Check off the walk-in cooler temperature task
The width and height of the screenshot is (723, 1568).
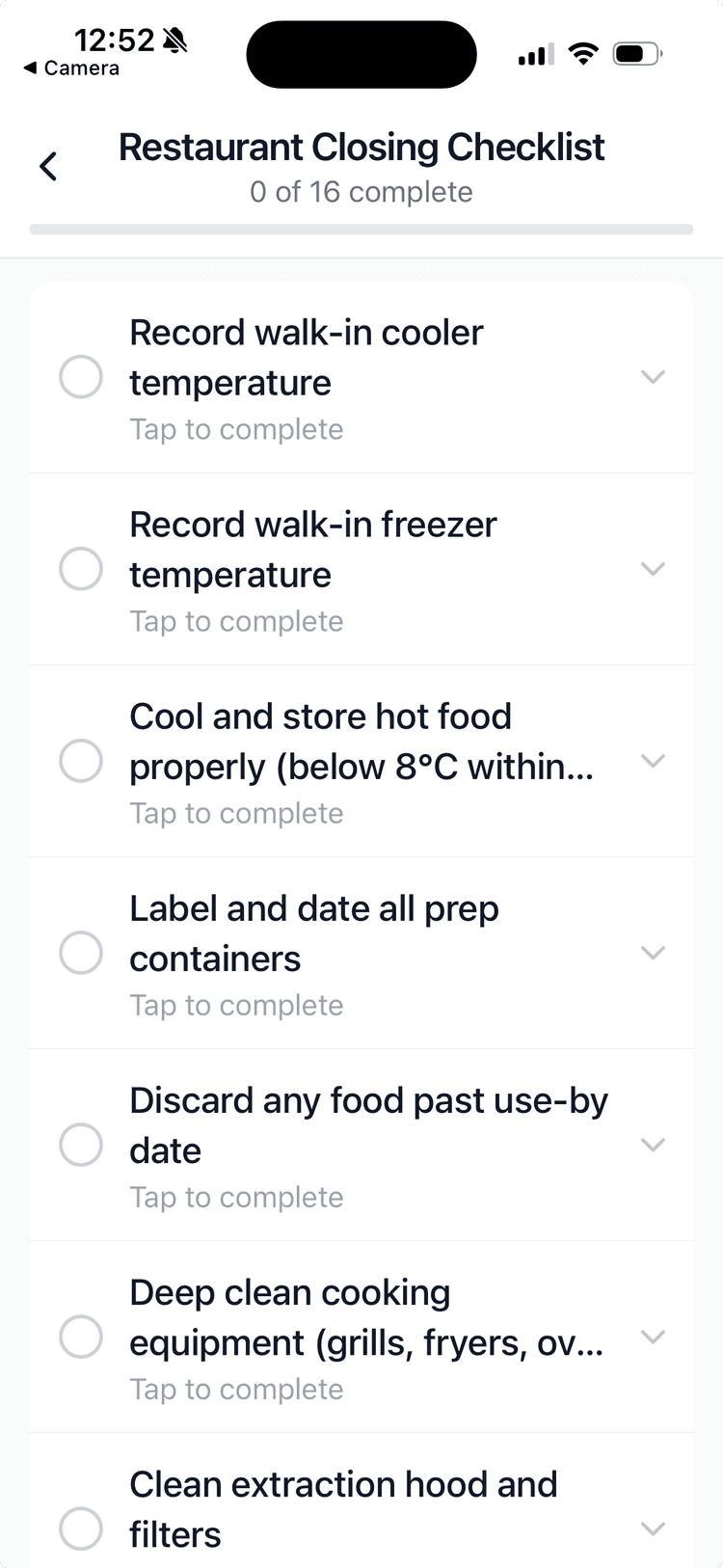point(81,376)
